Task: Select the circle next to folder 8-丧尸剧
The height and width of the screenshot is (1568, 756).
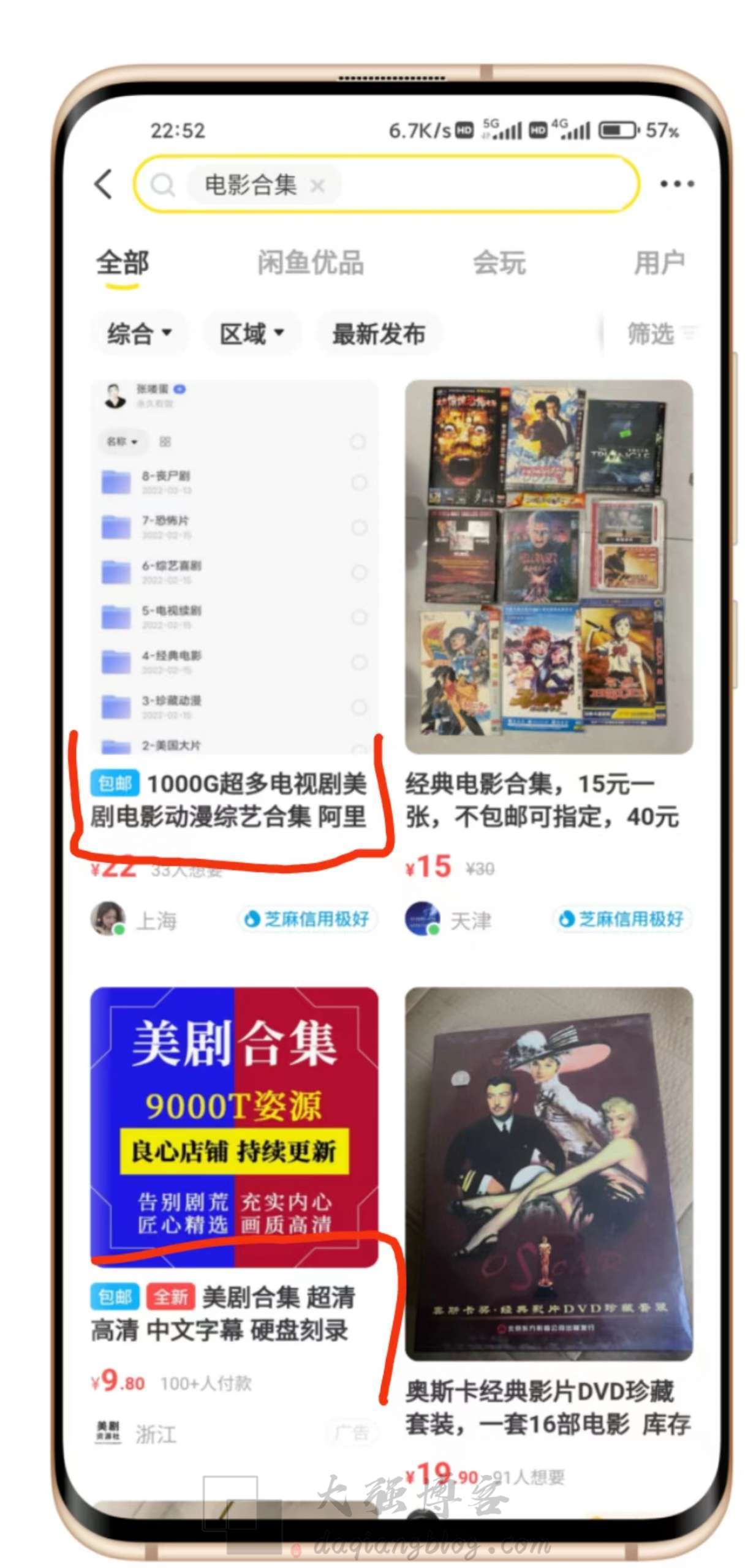Action: (358, 483)
